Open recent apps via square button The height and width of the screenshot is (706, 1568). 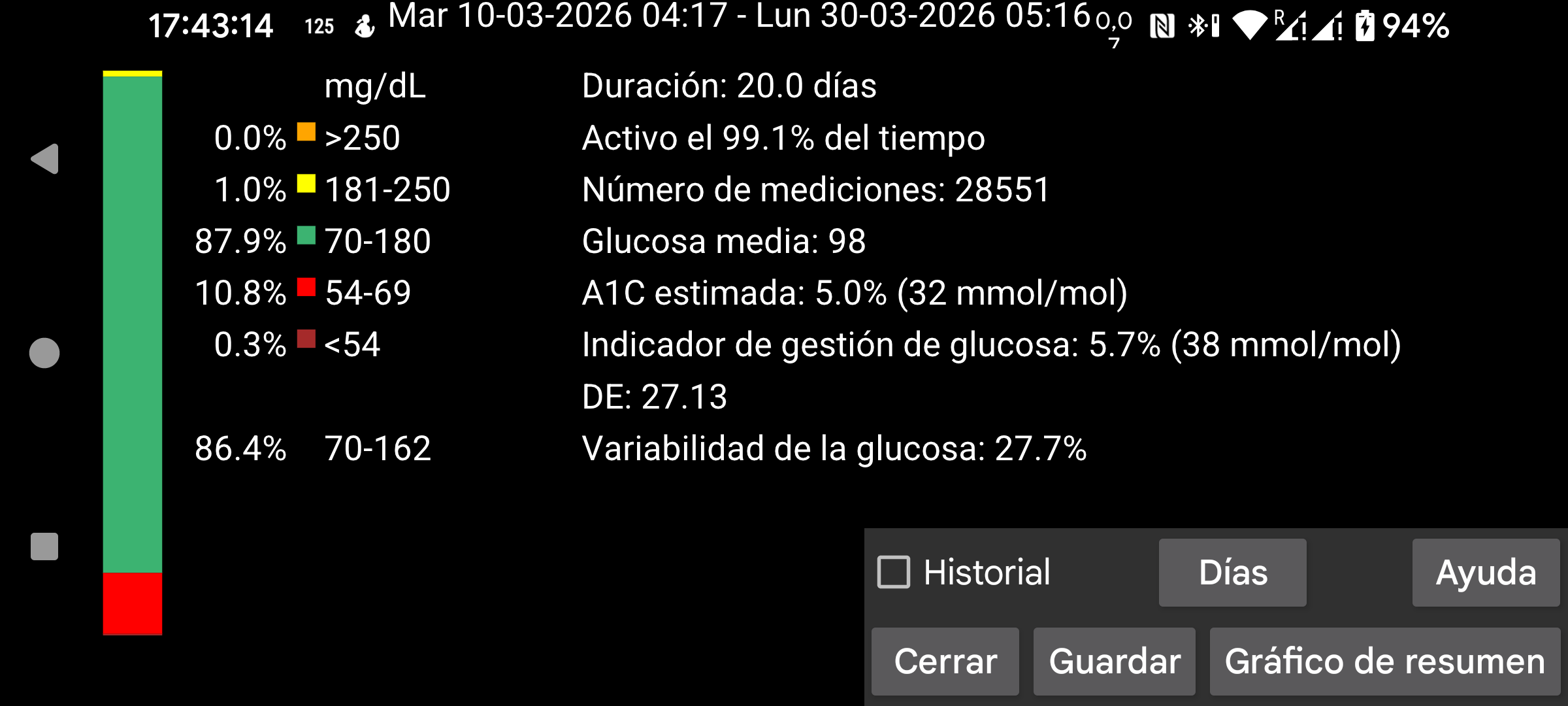coord(44,546)
